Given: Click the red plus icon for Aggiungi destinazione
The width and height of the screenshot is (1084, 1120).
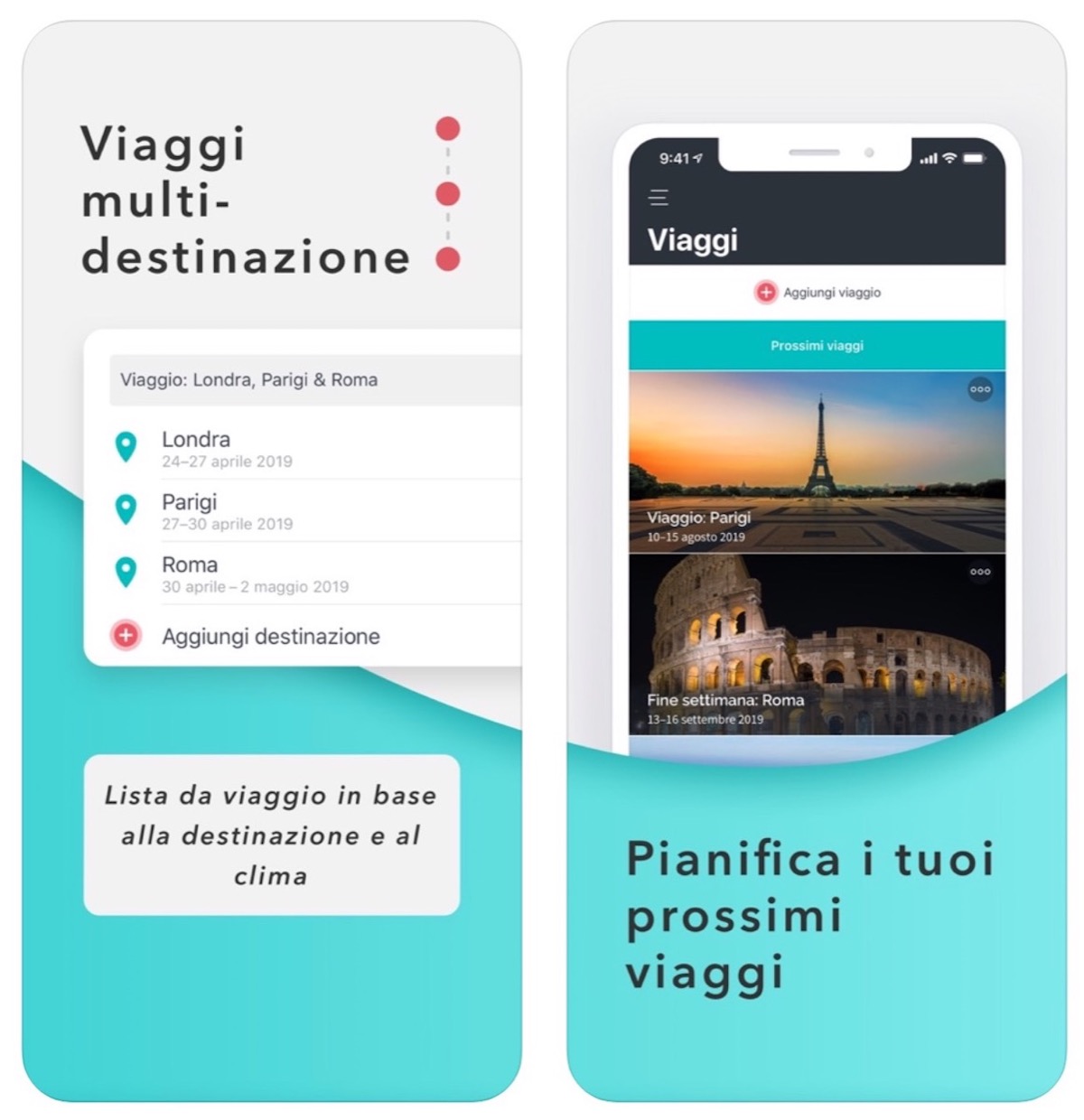Looking at the screenshot, I should (125, 636).
